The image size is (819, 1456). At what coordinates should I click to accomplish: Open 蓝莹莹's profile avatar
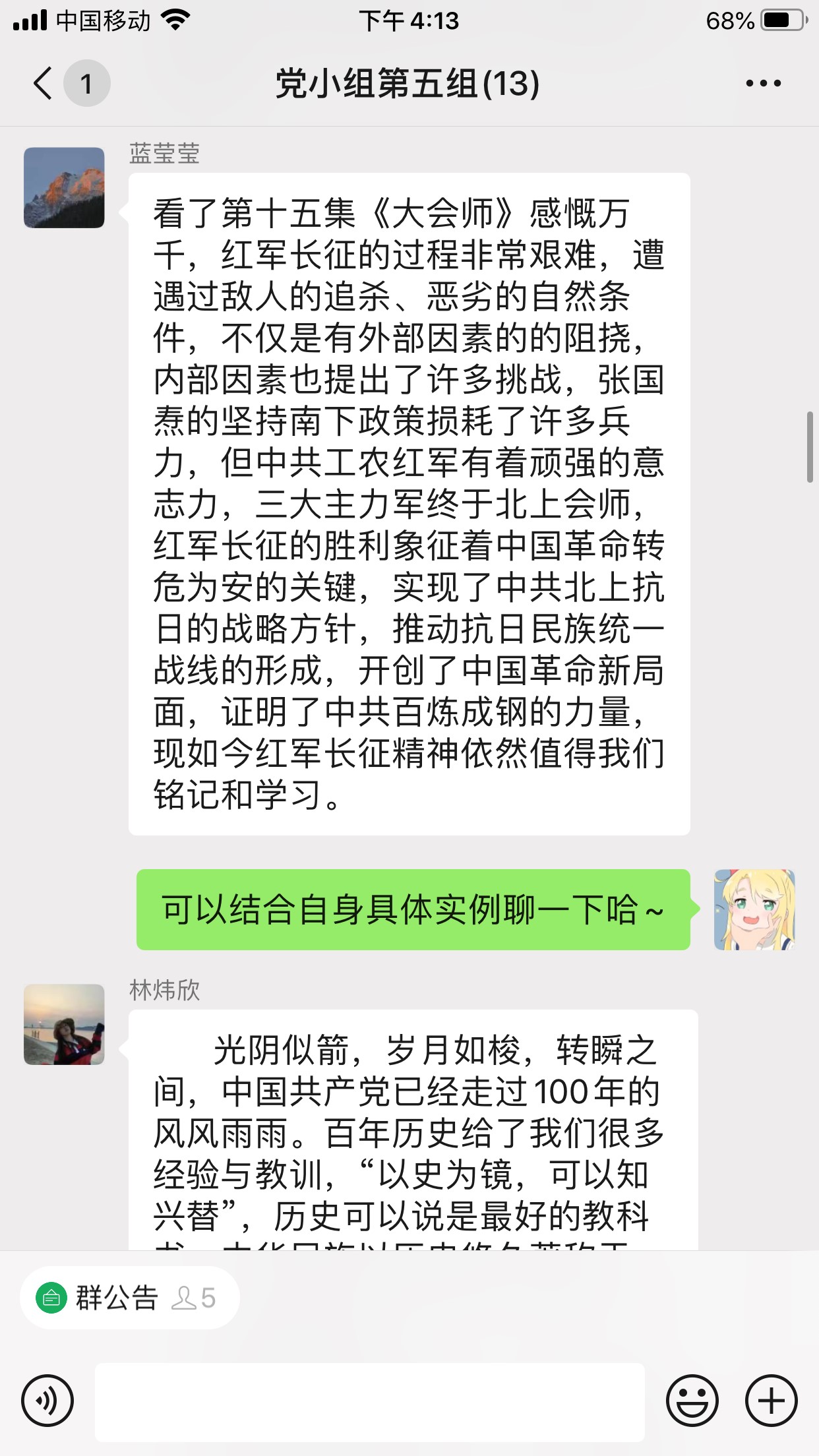(x=64, y=188)
